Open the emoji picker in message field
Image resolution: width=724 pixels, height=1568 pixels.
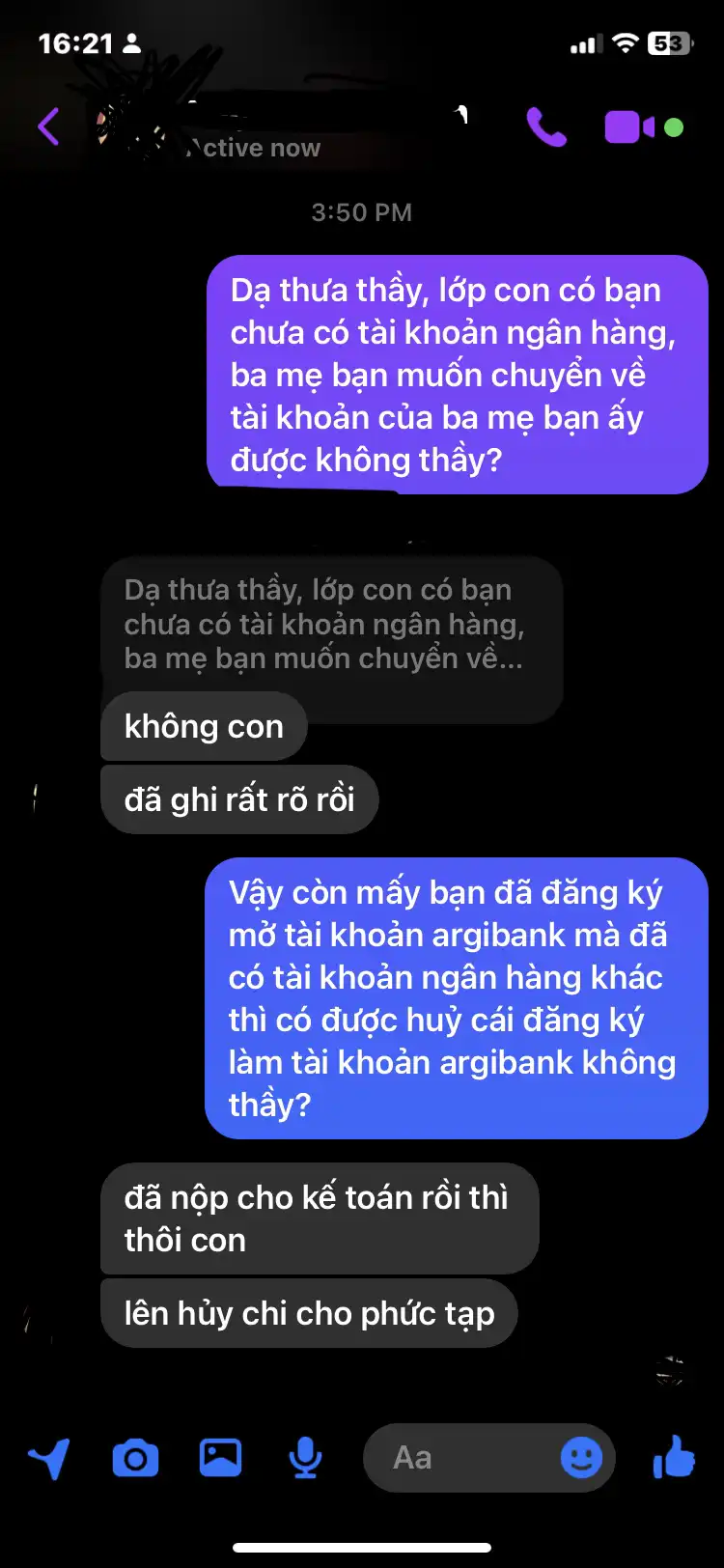pyautogui.click(x=581, y=1458)
